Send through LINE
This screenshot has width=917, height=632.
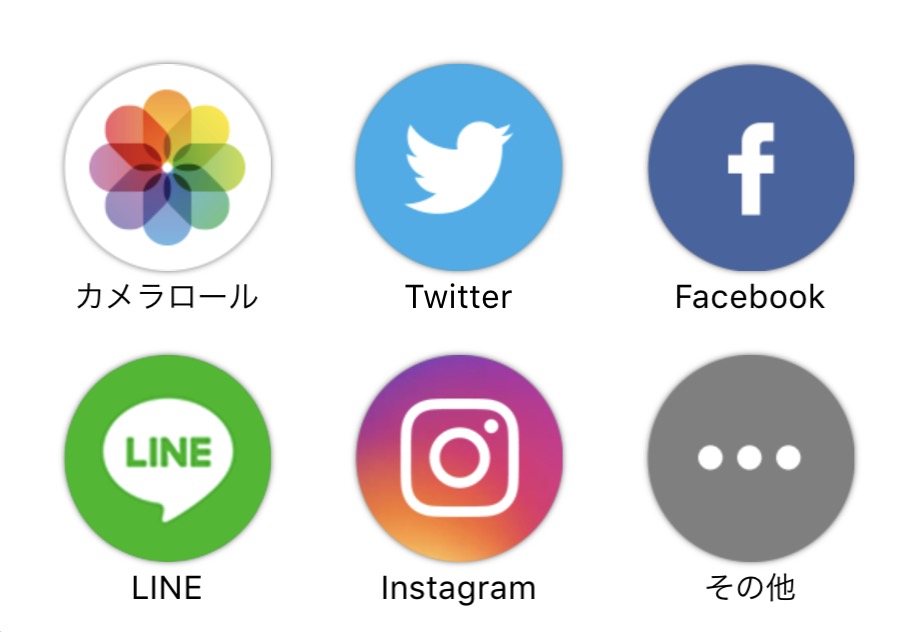click(167, 458)
